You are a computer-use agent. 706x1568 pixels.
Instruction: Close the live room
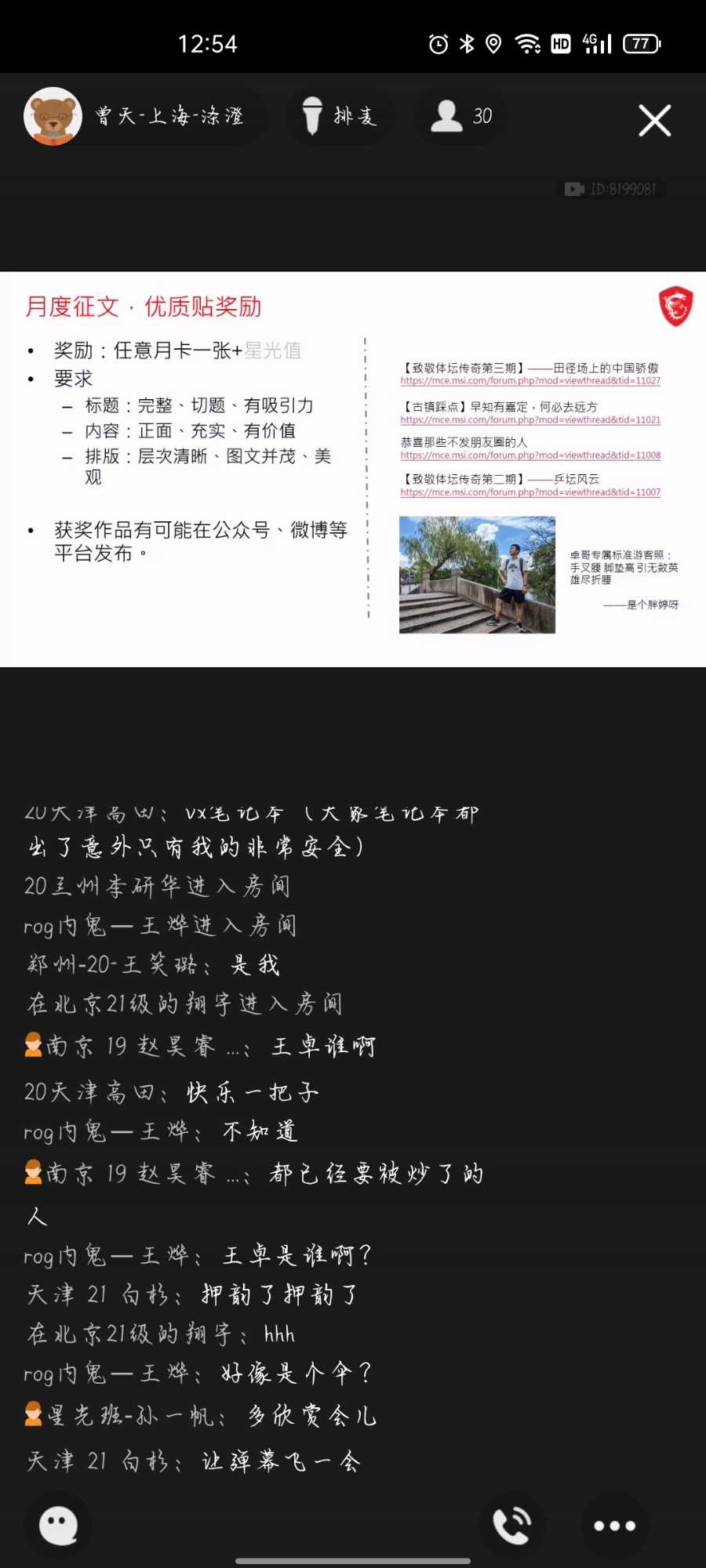654,121
